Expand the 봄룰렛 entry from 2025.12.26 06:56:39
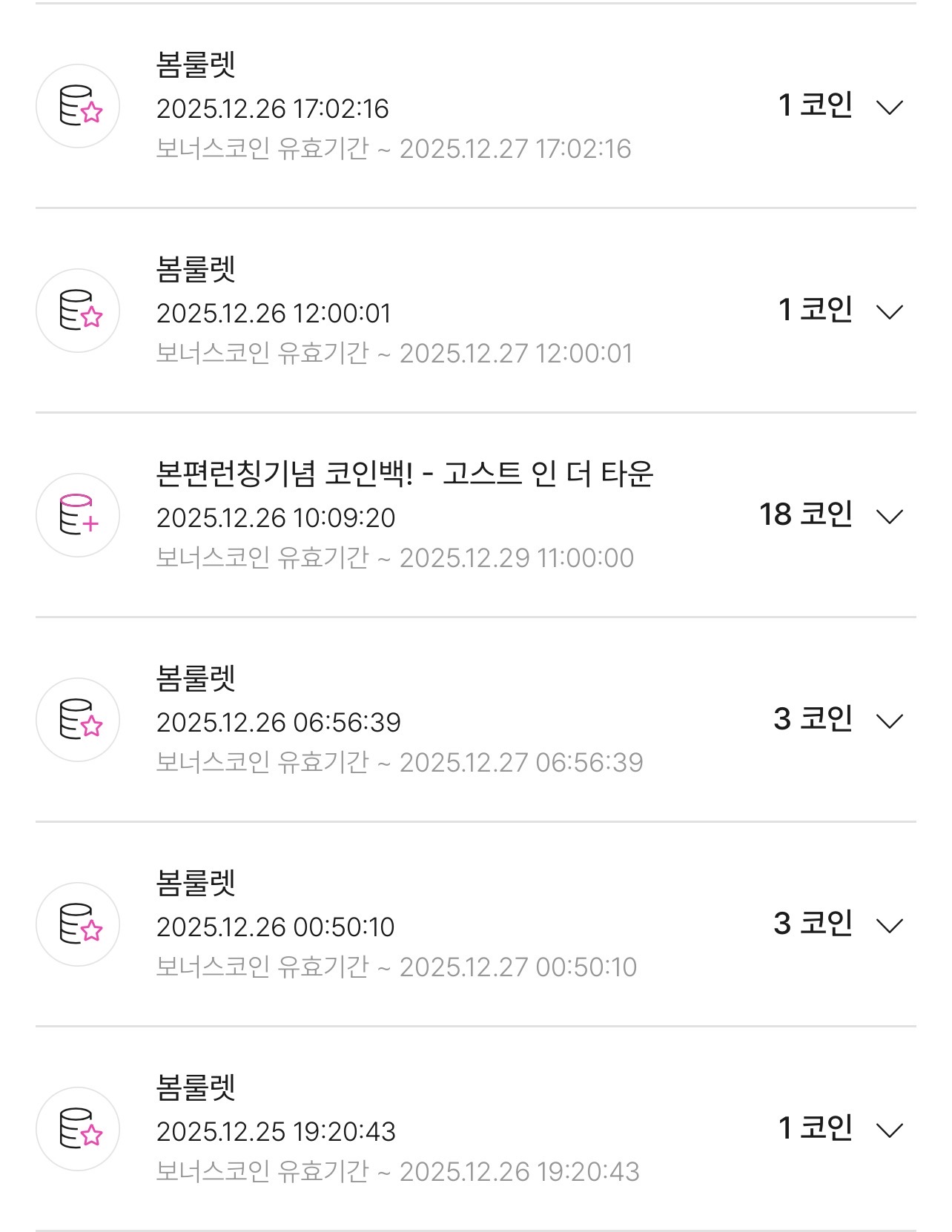 [x=889, y=721]
